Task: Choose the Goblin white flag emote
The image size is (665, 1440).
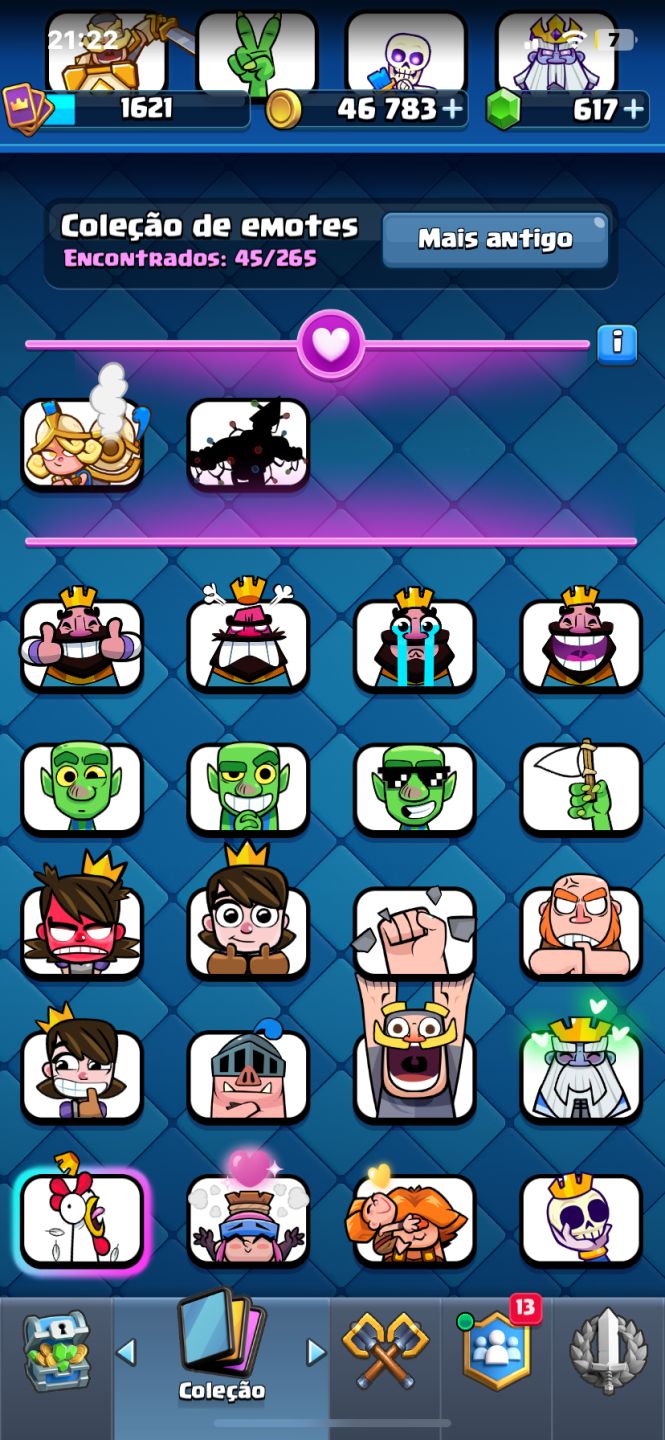Action: 581,789
